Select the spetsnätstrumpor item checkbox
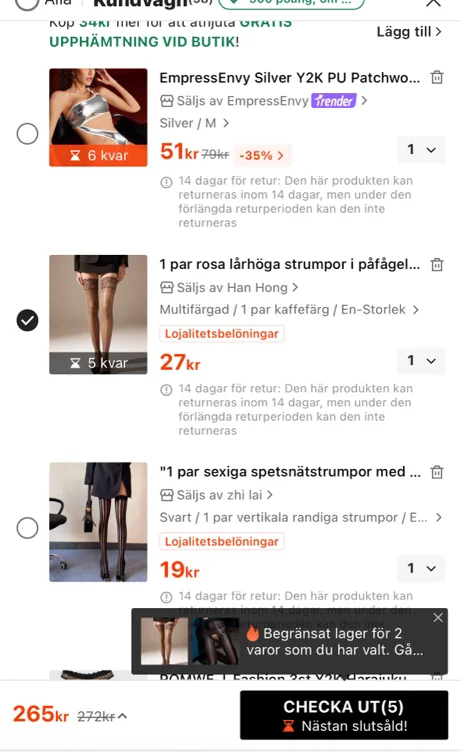Screen dimensions: 461x752 (27, 528)
